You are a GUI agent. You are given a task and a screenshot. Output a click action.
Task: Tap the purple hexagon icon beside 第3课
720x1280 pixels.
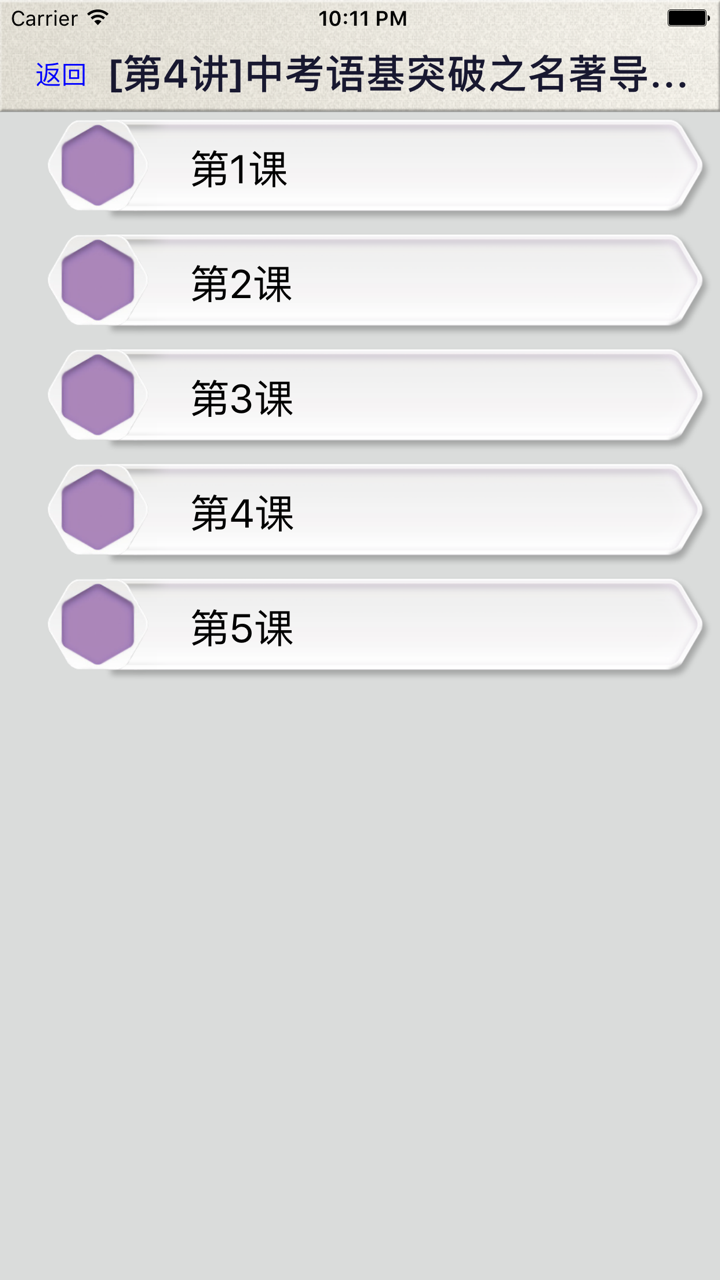coord(97,394)
